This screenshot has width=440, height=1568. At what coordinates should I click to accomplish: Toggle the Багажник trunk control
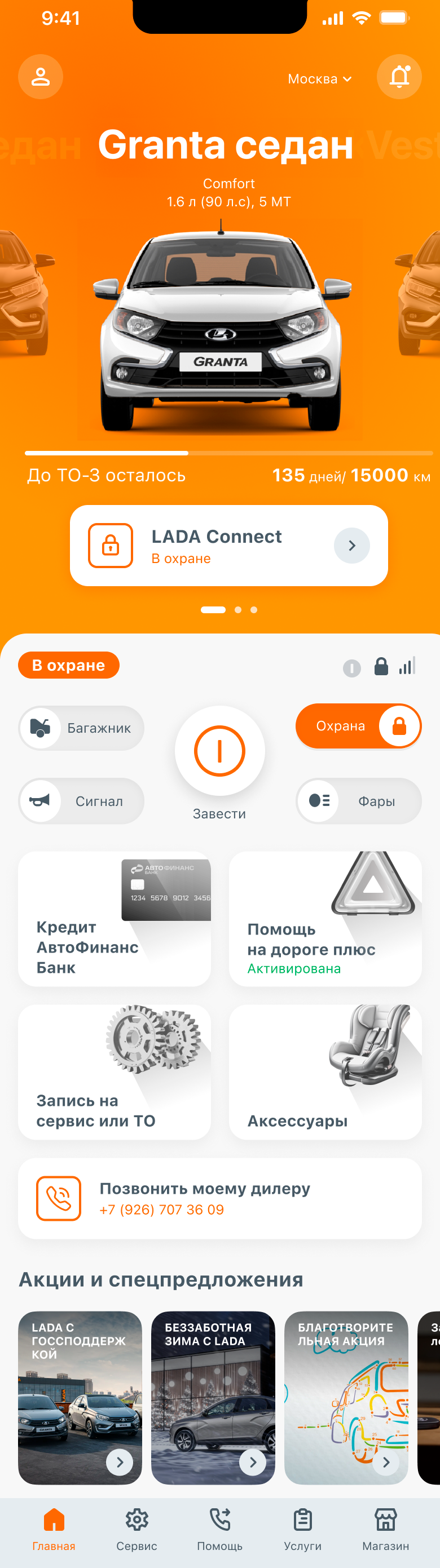(81, 728)
